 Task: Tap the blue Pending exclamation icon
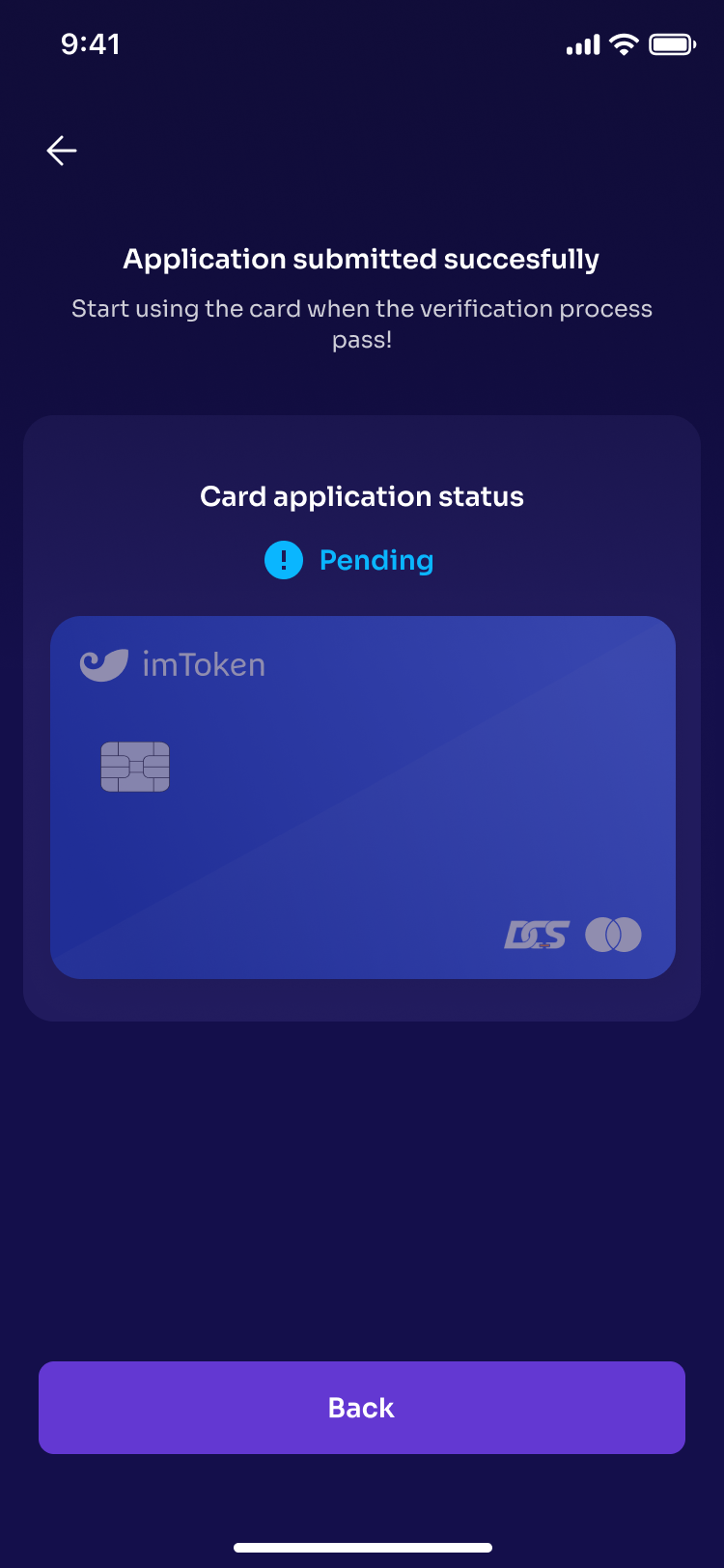tap(283, 560)
